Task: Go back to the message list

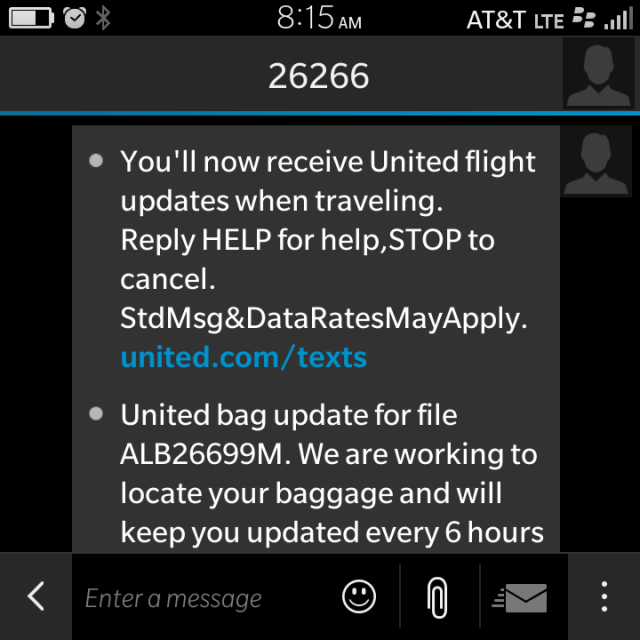Action: coord(36,597)
